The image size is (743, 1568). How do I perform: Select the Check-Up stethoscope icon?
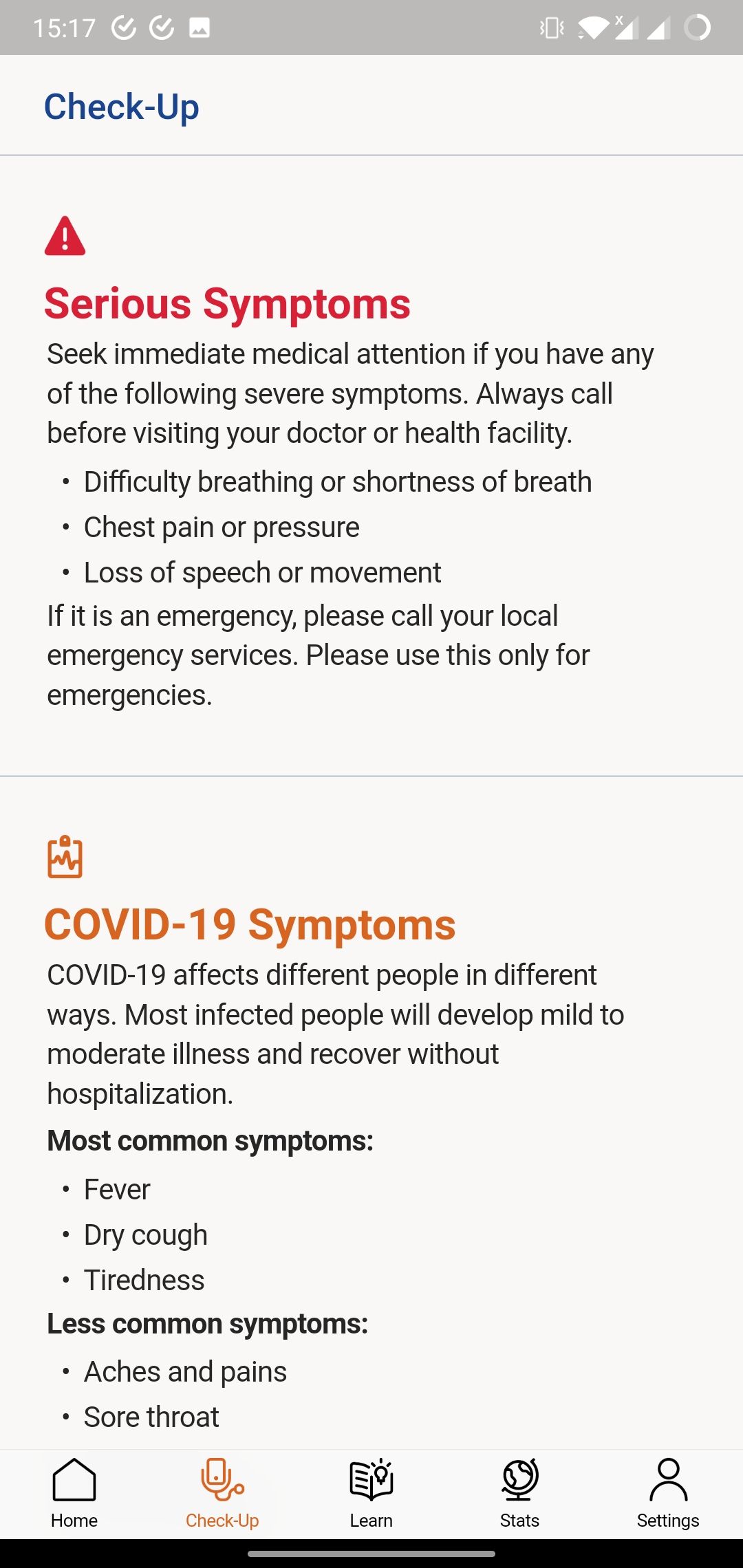click(222, 1477)
